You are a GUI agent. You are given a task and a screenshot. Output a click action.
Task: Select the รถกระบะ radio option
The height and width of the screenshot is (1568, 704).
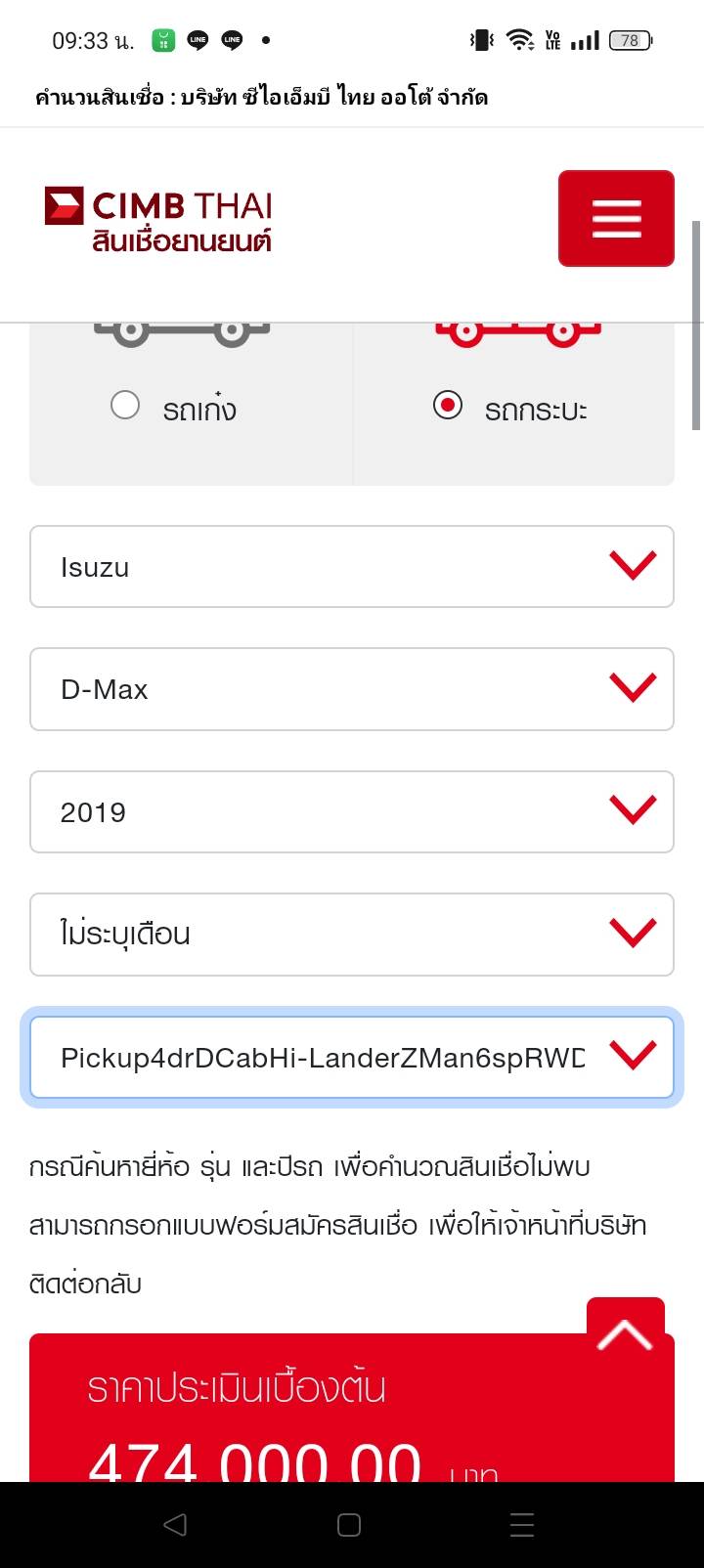pos(448,405)
